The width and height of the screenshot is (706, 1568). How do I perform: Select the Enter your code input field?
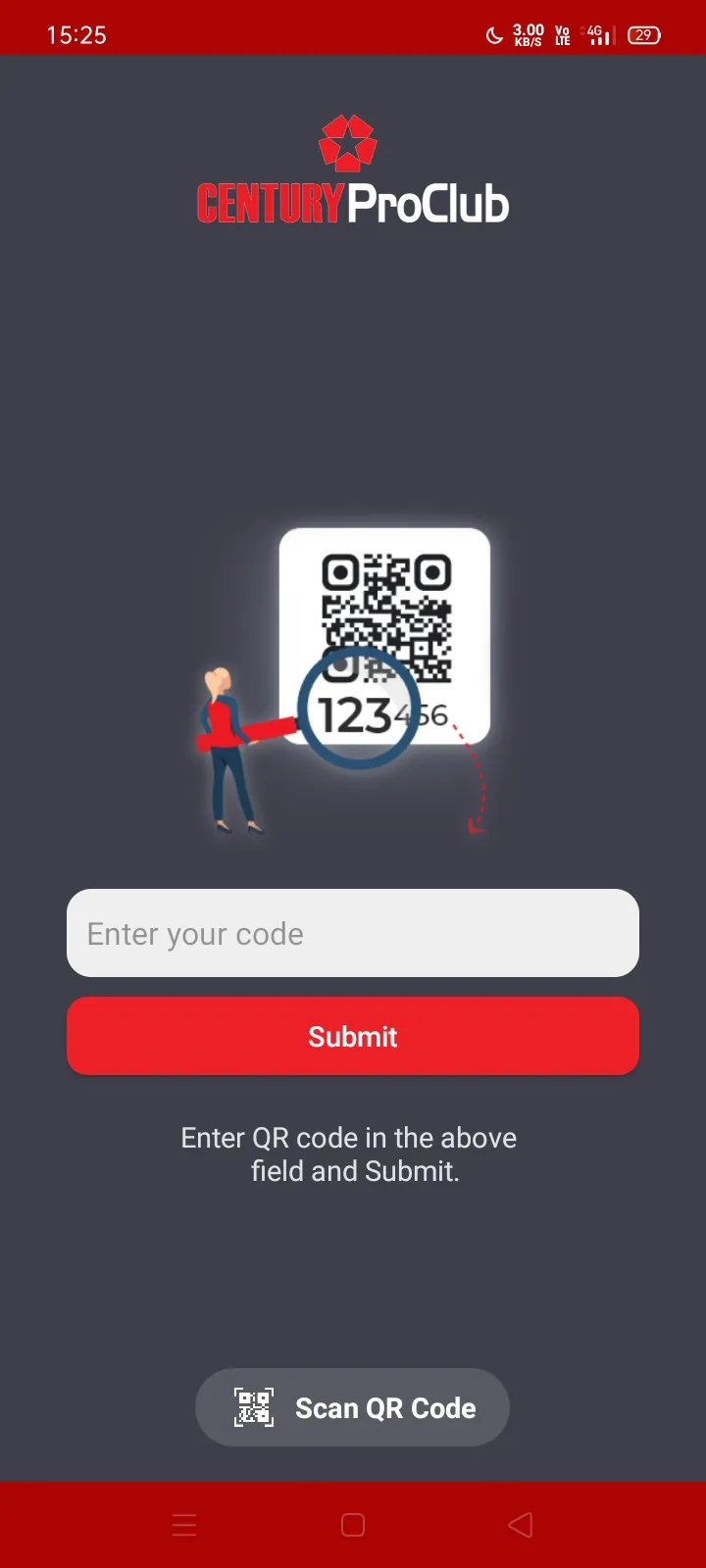click(353, 933)
